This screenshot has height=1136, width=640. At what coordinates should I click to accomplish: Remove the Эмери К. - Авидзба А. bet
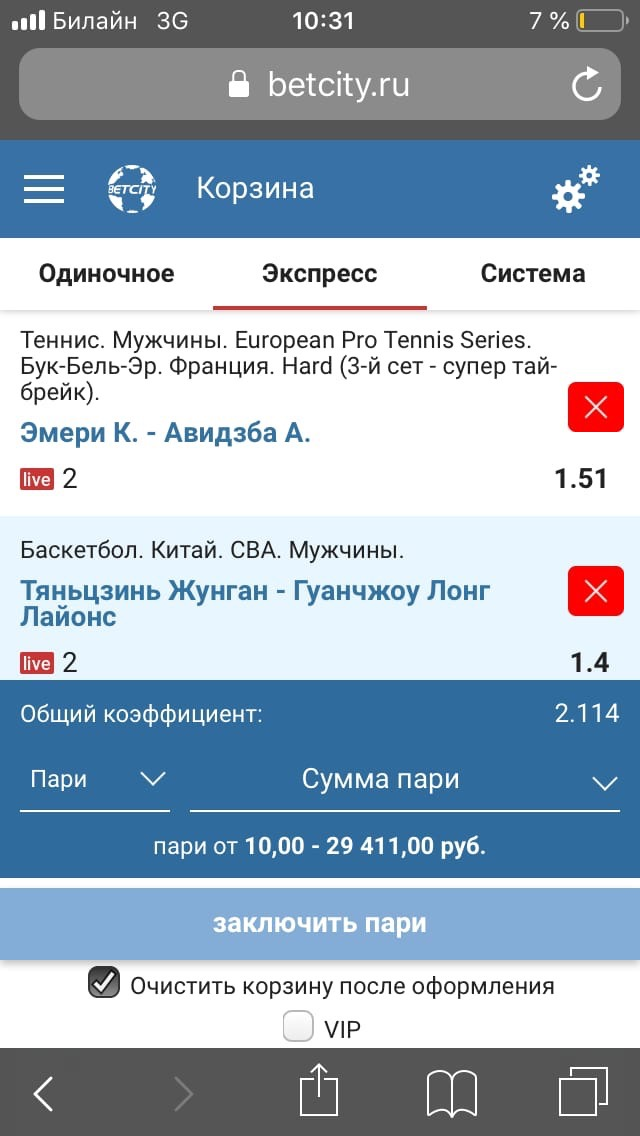tap(595, 407)
